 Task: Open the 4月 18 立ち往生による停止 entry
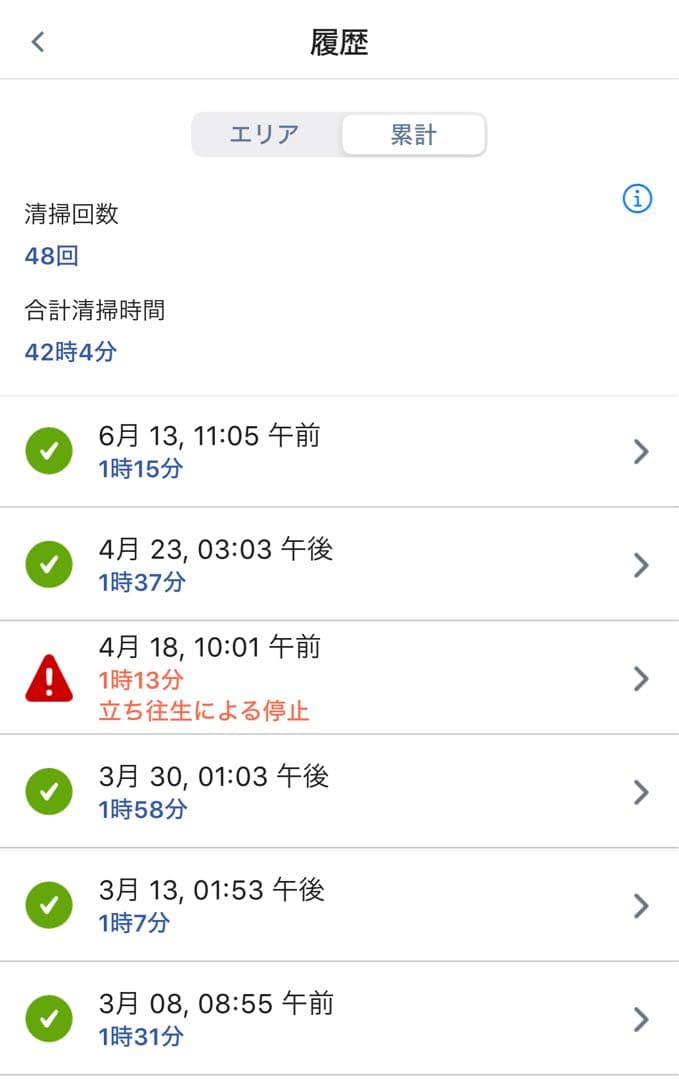point(339,678)
